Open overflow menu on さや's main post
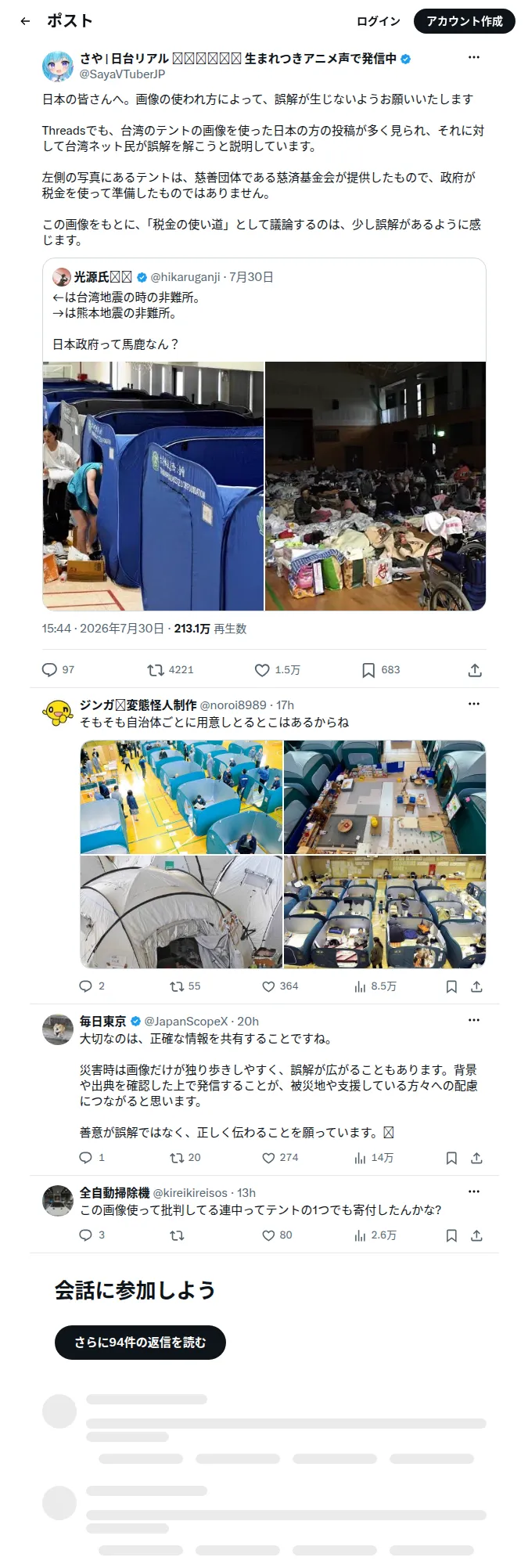This screenshot has height=1568, width=528. coord(473,57)
